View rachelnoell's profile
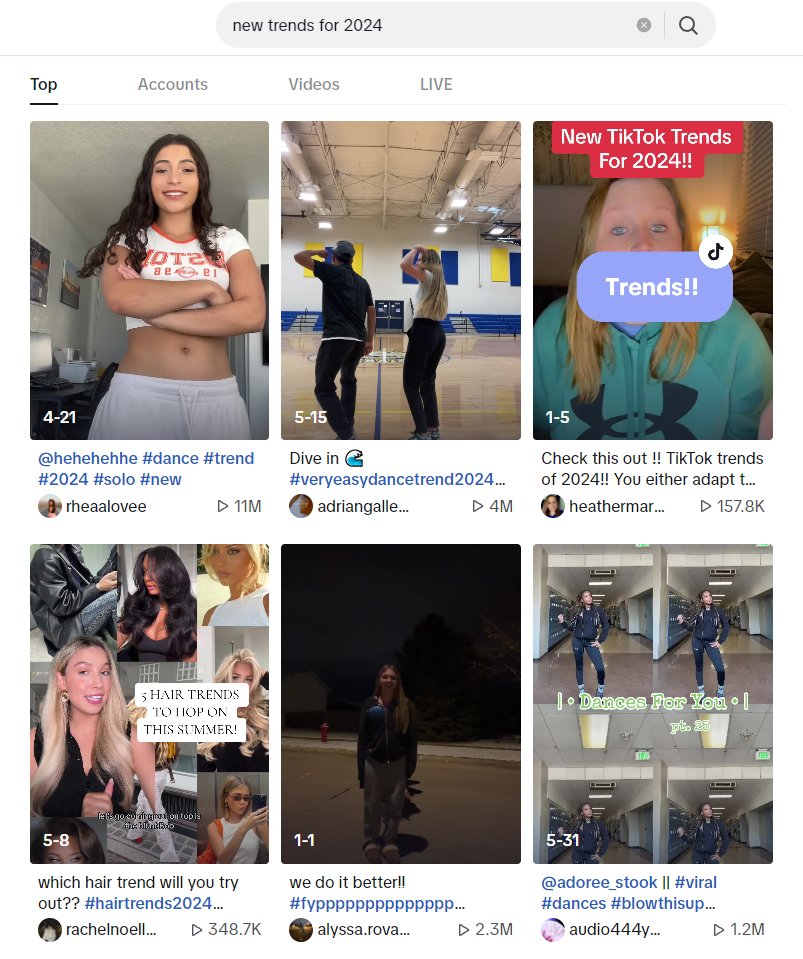803x959 pixels. coord(110,930)
